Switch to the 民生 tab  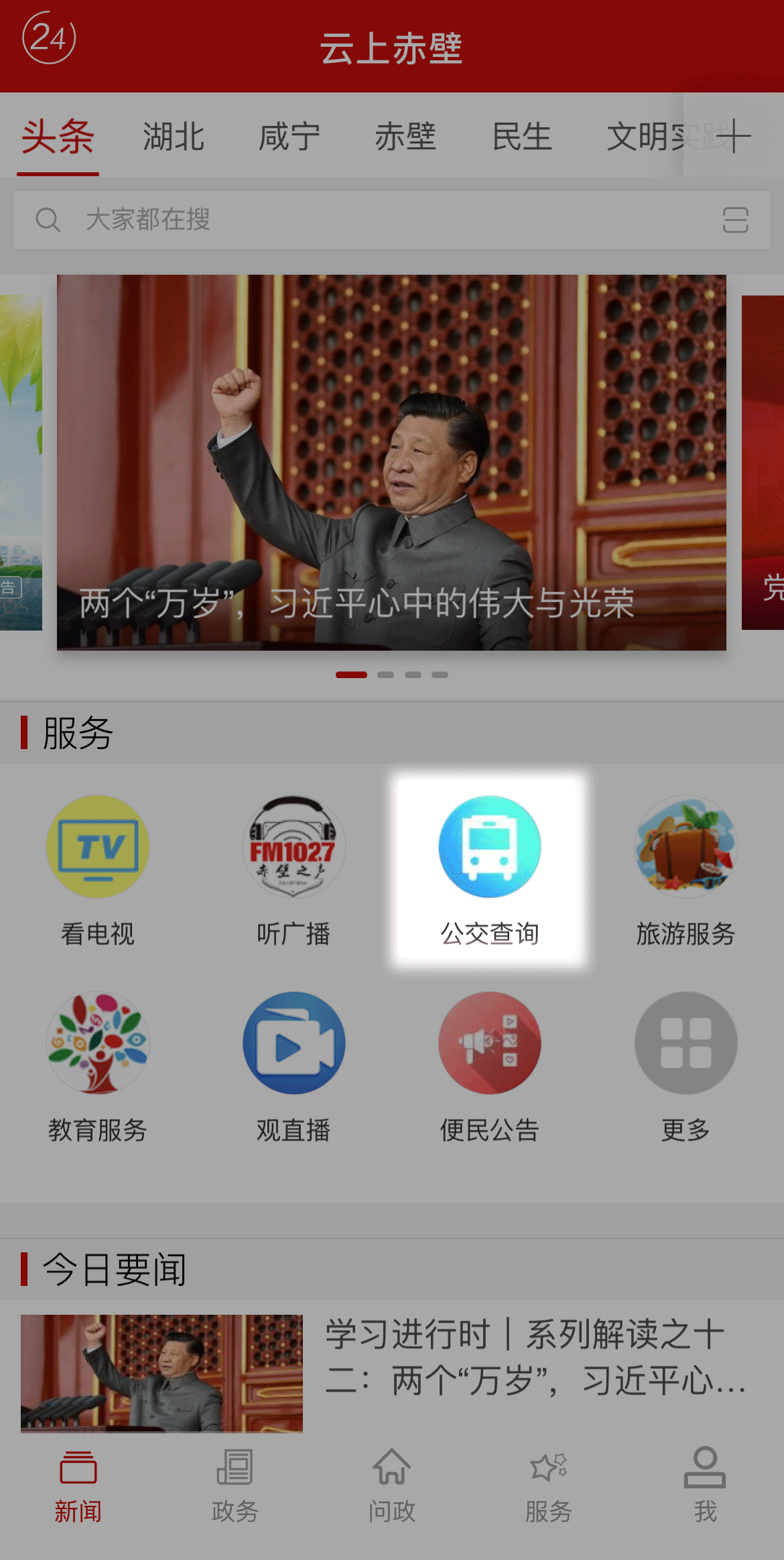click(x=521, y=137)
